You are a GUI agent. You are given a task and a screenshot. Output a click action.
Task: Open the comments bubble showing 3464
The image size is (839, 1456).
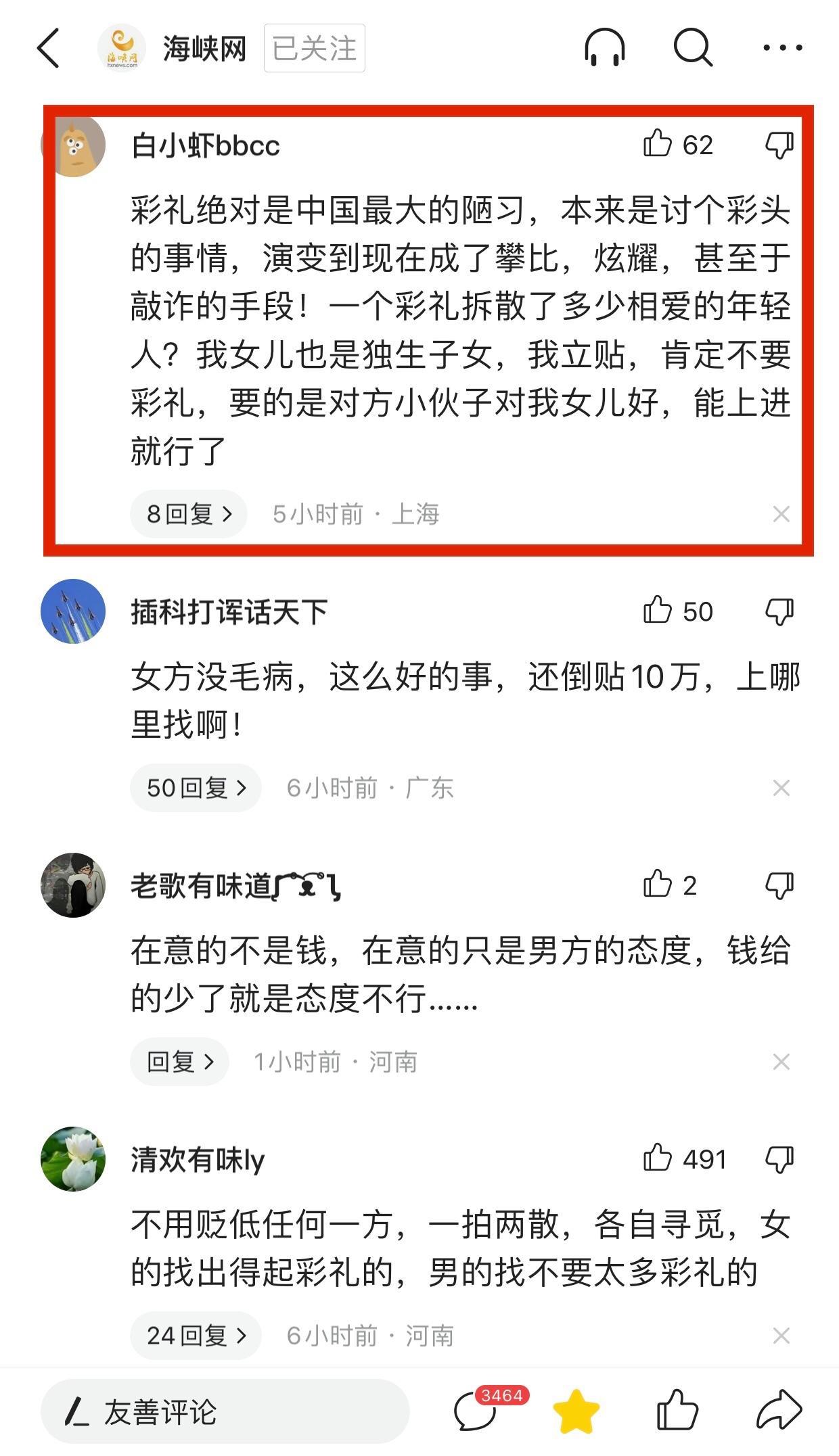click(477, 1412)
